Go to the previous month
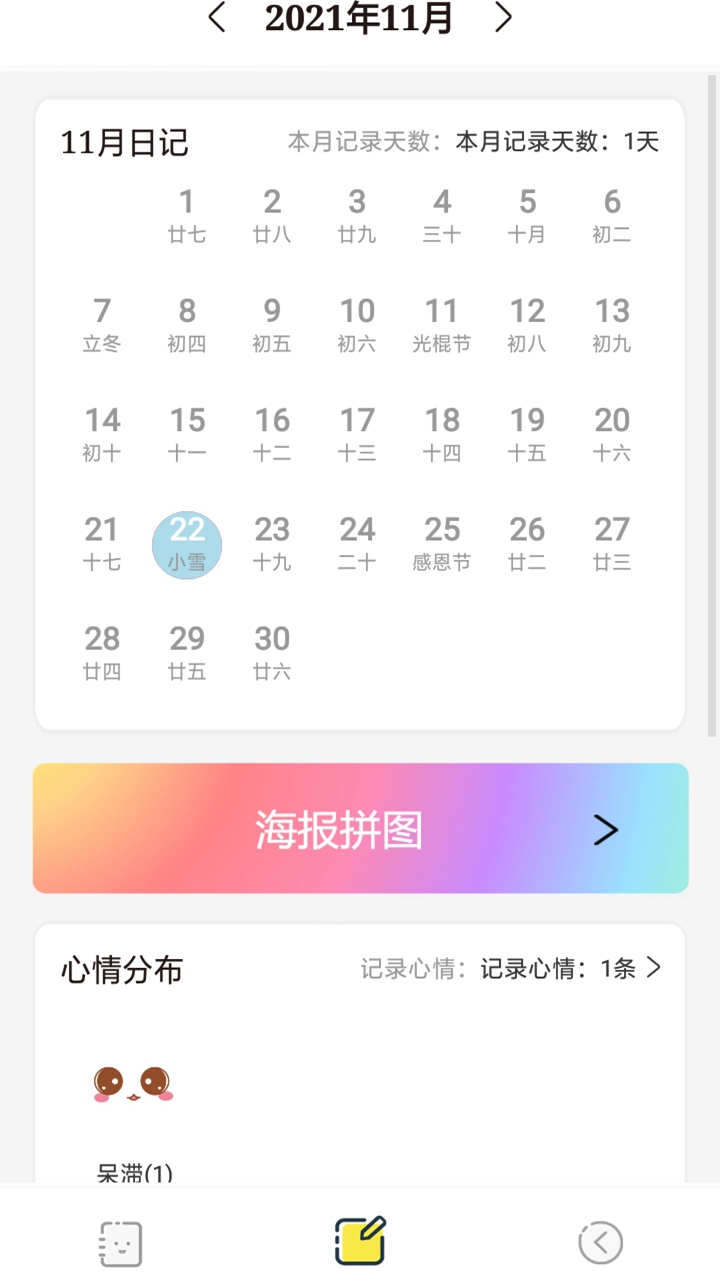Viewport: 720px width, 1280px height. 216,18
